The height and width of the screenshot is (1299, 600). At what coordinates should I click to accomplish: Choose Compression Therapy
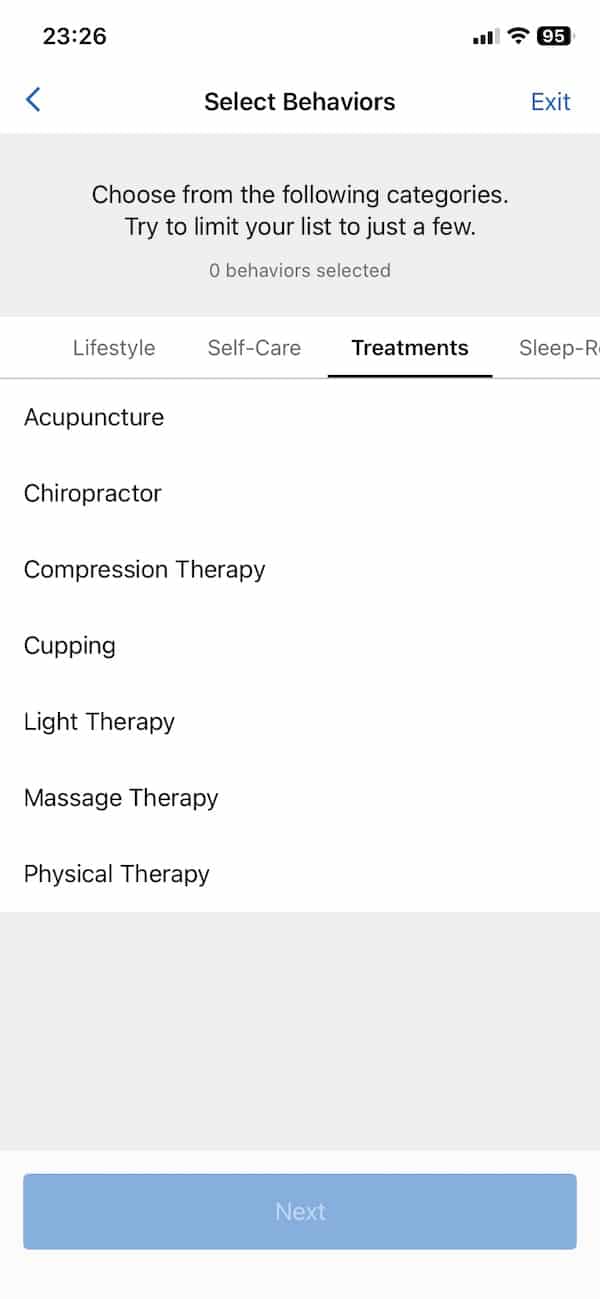[x=300, y=569]
